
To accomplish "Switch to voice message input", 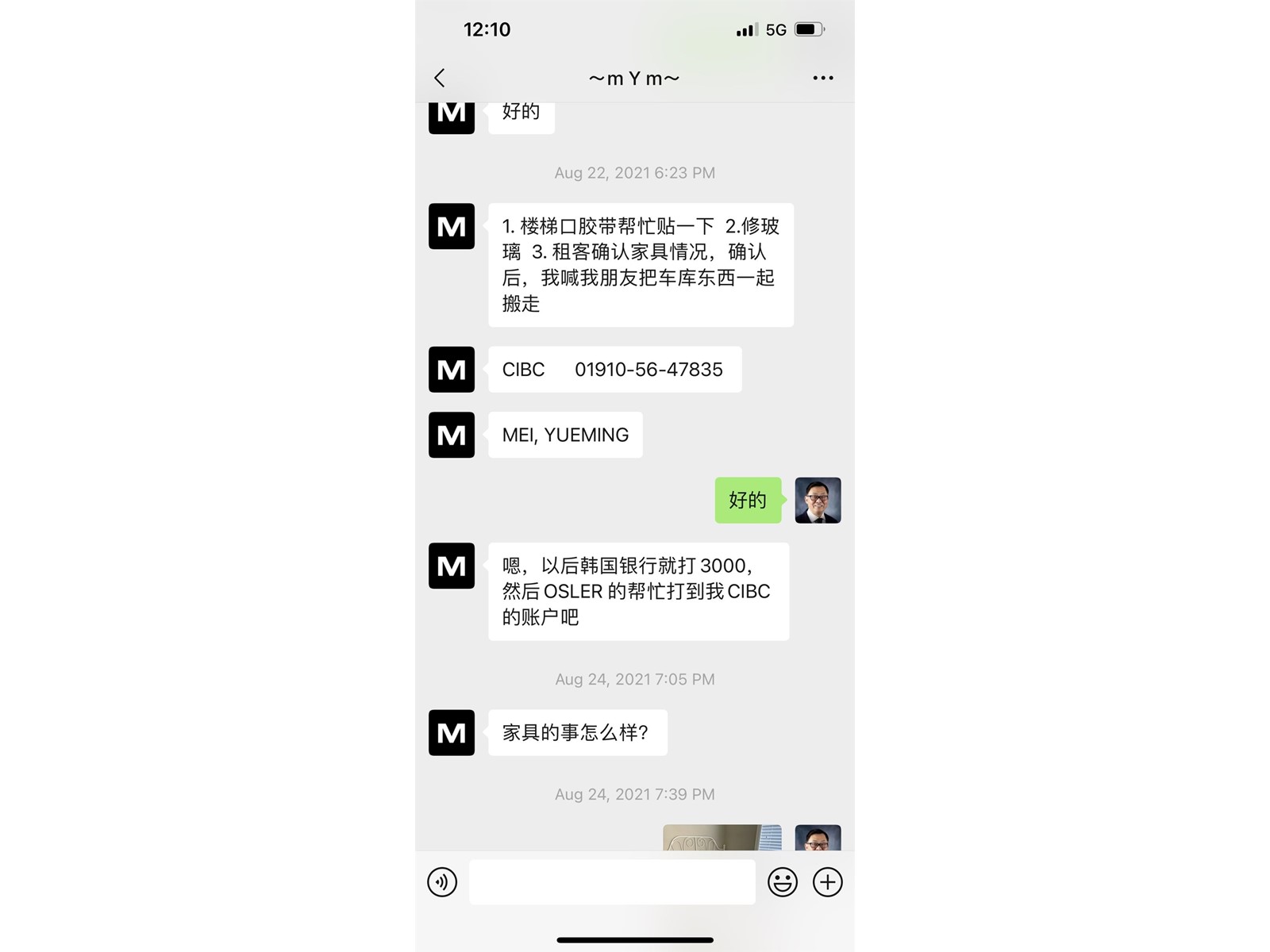I will click(442, 882).
